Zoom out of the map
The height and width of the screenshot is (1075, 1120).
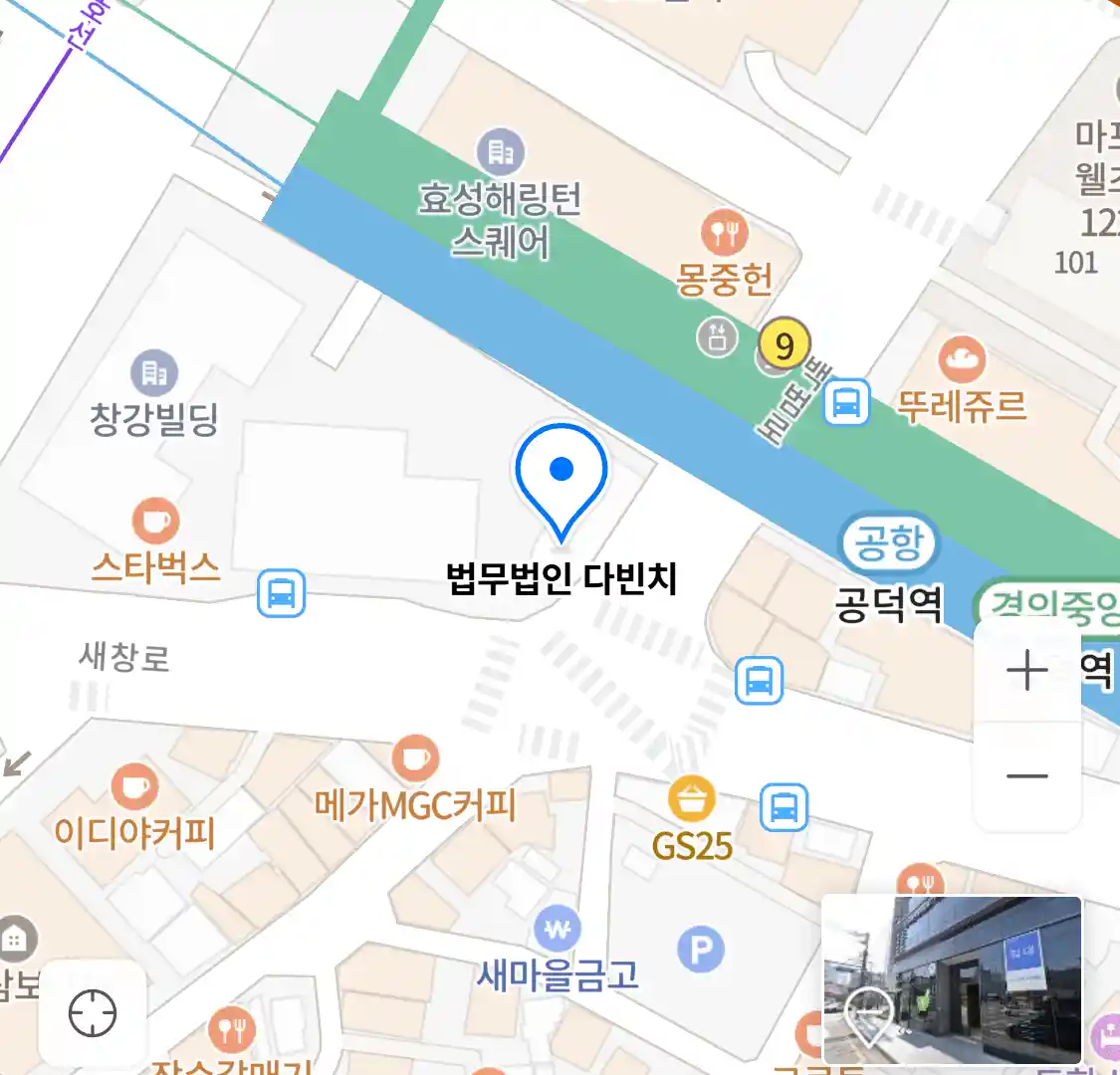click(x=1026, y=776)
